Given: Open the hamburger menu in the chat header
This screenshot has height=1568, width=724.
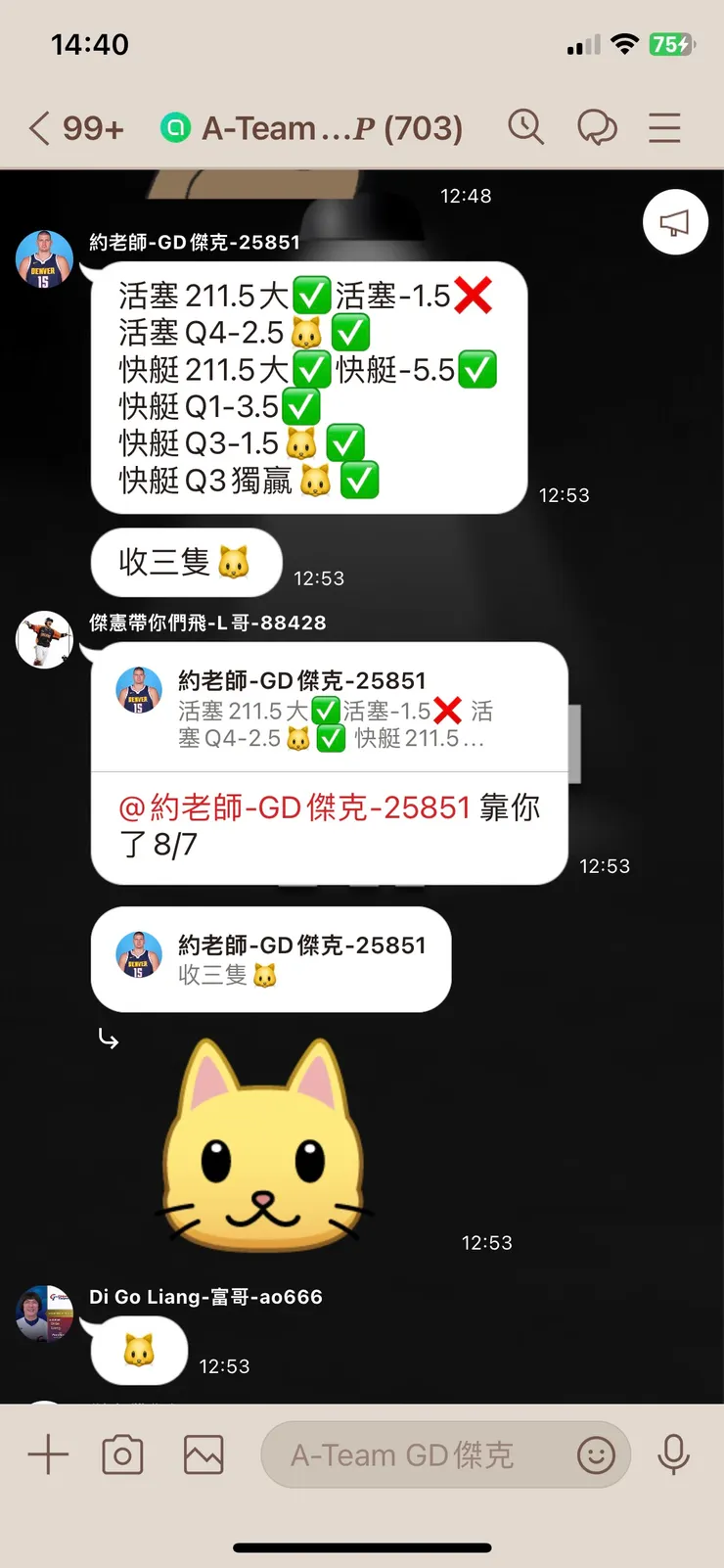Looking at the screenshot, I should click(664, 127).
